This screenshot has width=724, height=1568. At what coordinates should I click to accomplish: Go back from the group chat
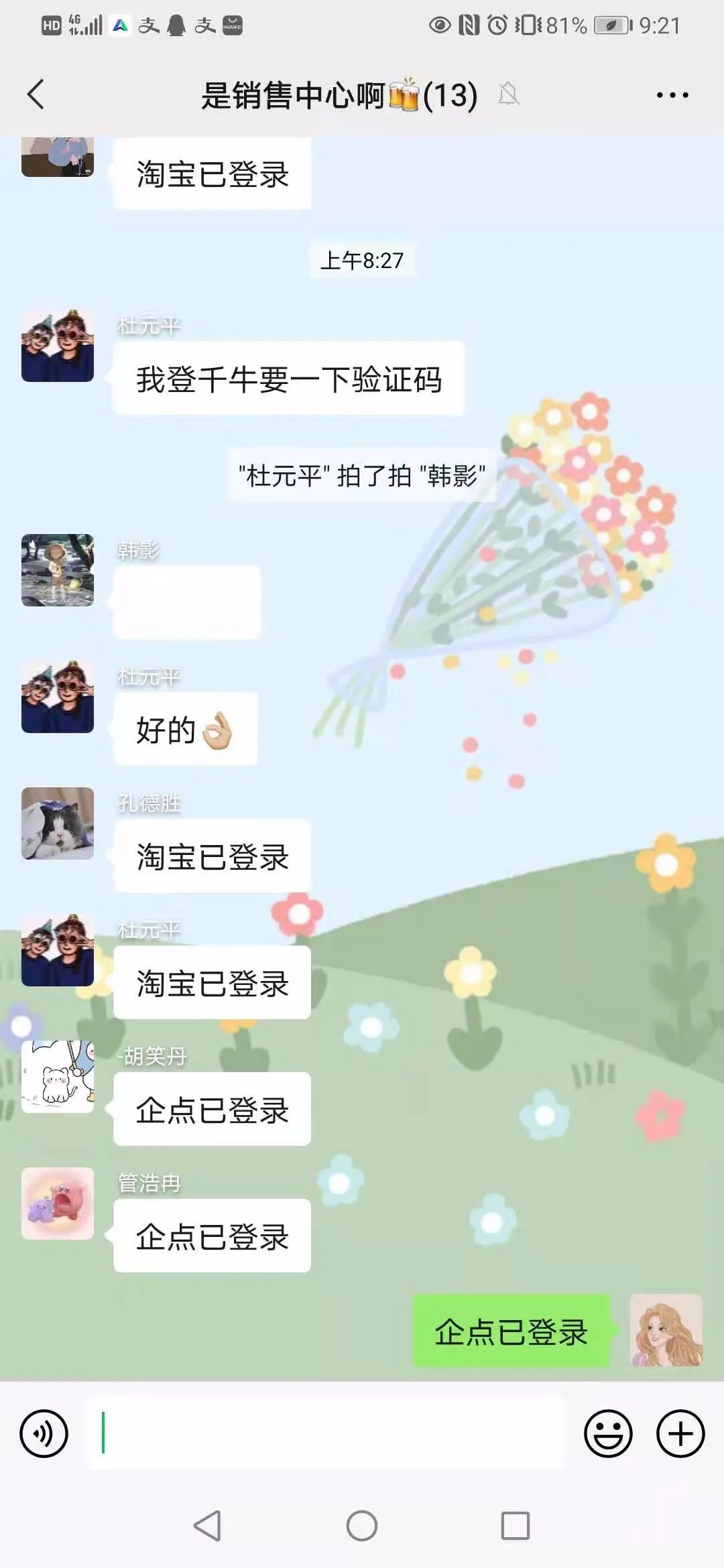36,94
